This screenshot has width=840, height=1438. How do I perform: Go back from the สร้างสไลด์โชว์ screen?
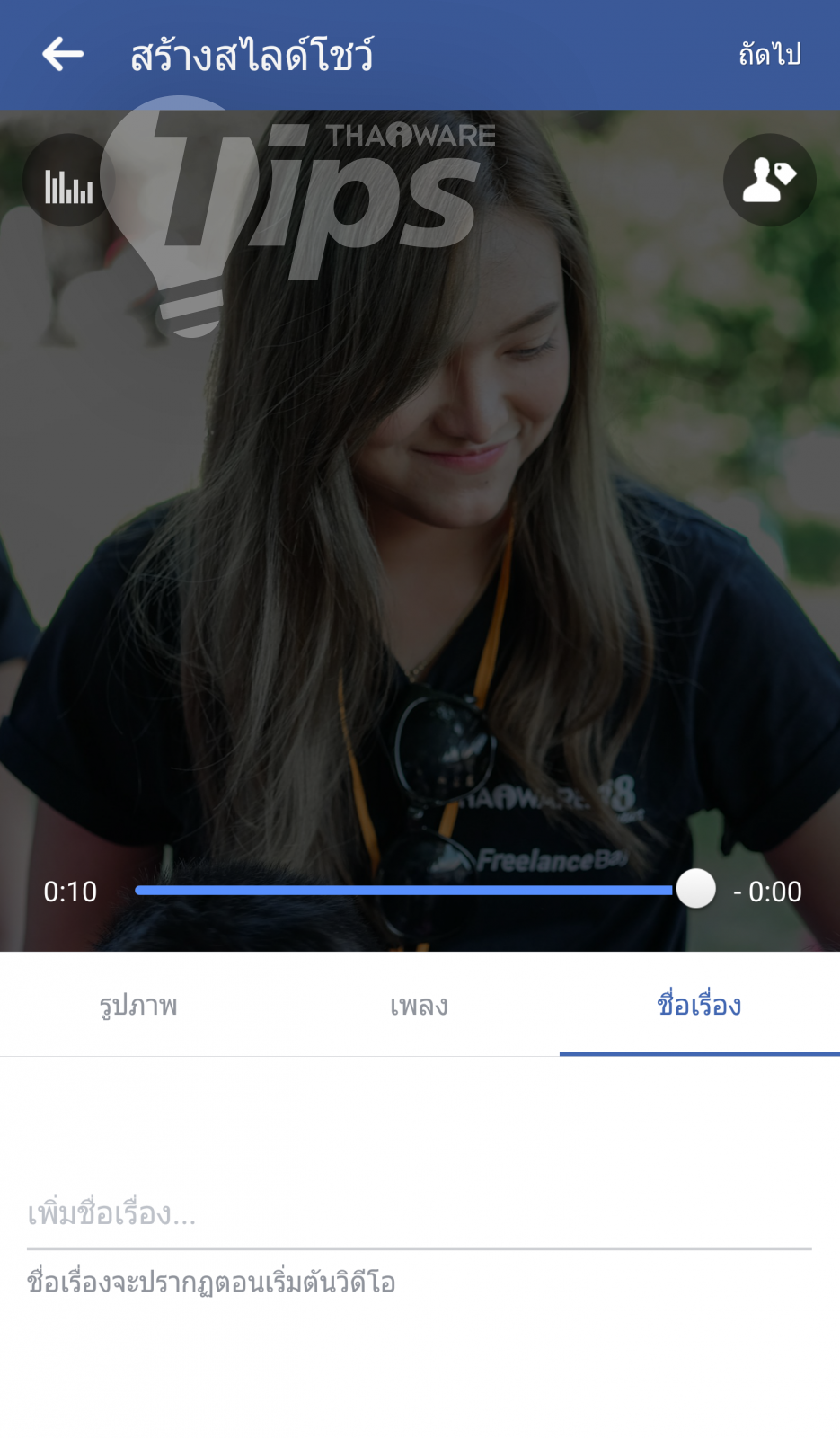pyautogui.click(x=63, y=55)
